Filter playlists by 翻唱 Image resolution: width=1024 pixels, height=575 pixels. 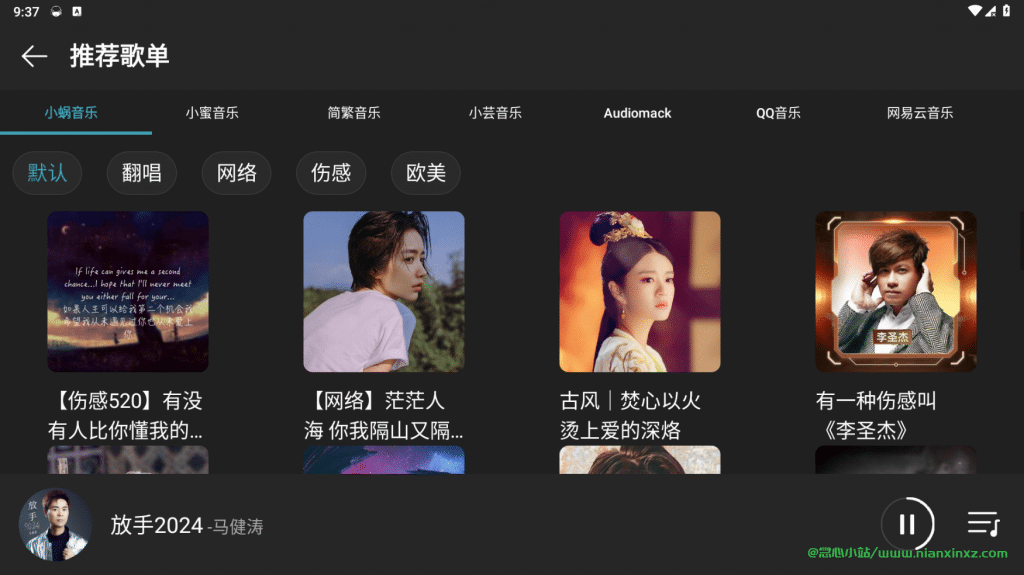click(x=142, y=173)
